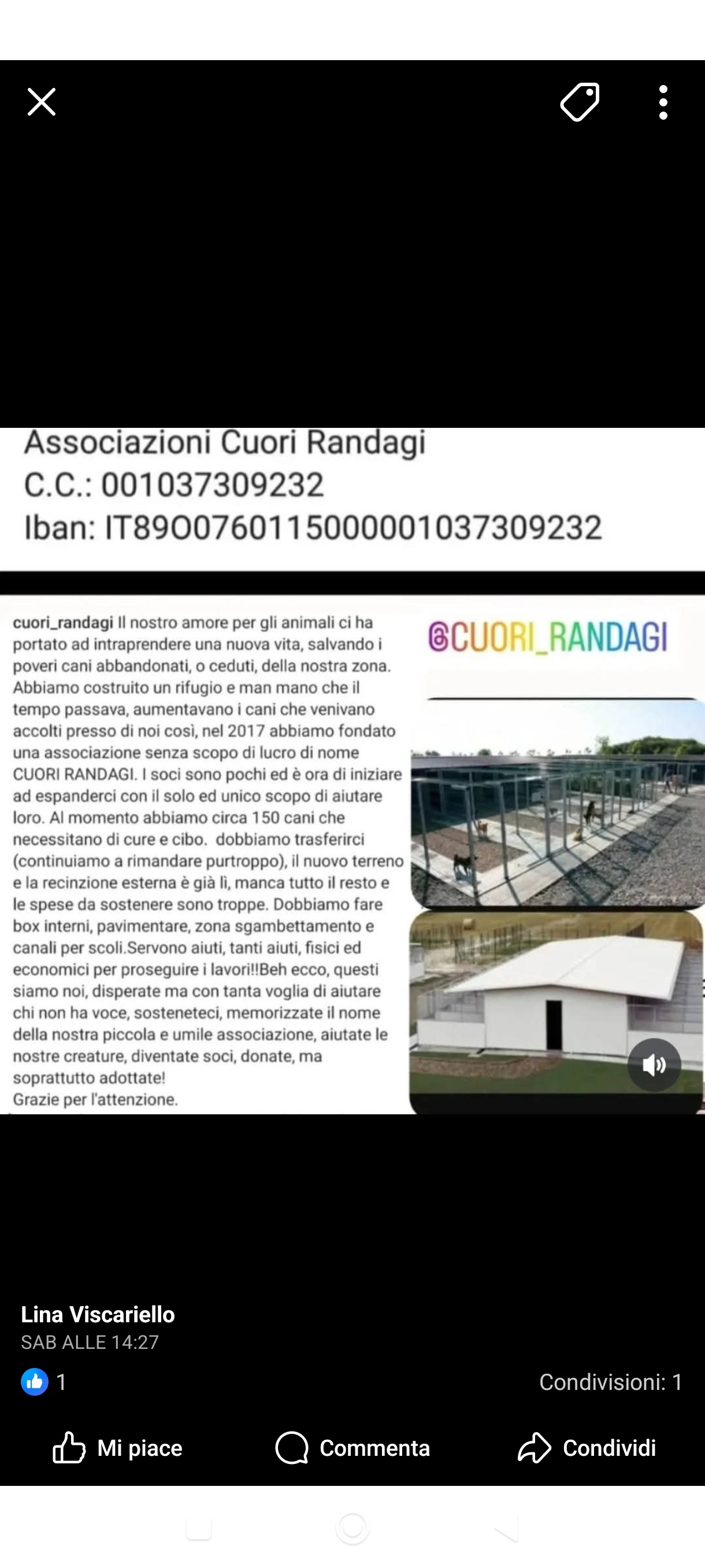Tap Condividi to share this post
This screenshot has width=705, height=1568.
(x=587, y=1448)
